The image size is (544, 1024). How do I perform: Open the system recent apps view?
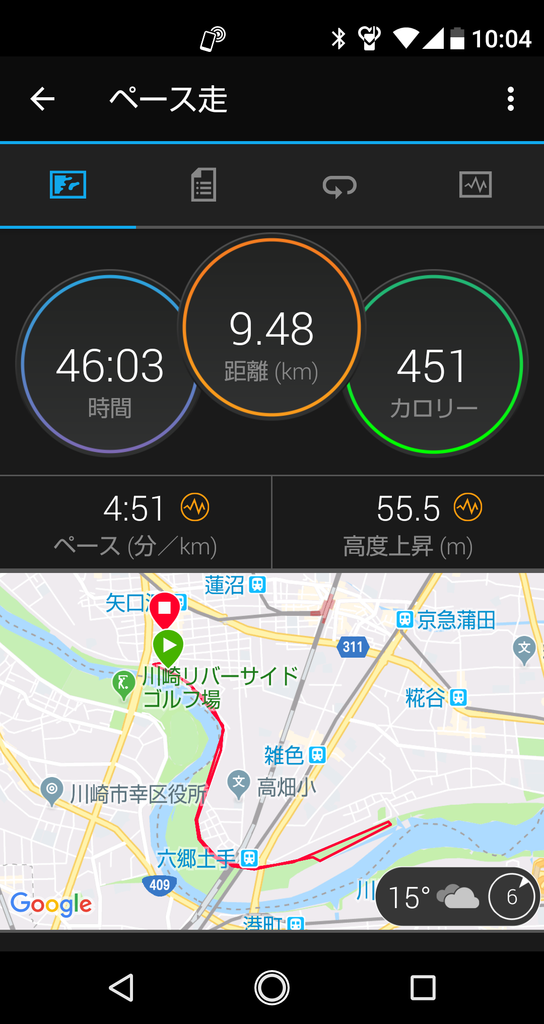click(x=423, y=987)
